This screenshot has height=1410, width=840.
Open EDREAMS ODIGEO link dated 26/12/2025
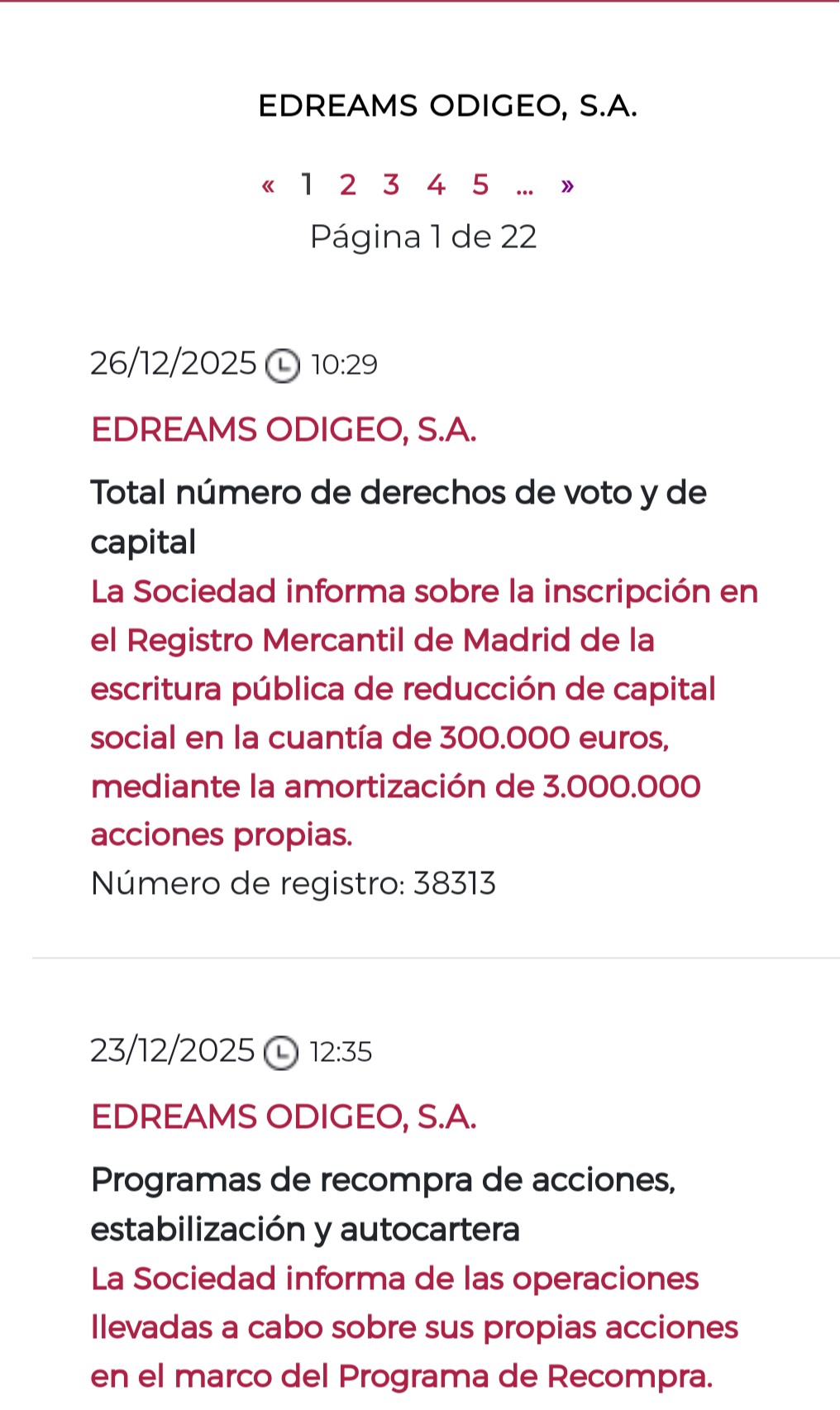(284, 430)
